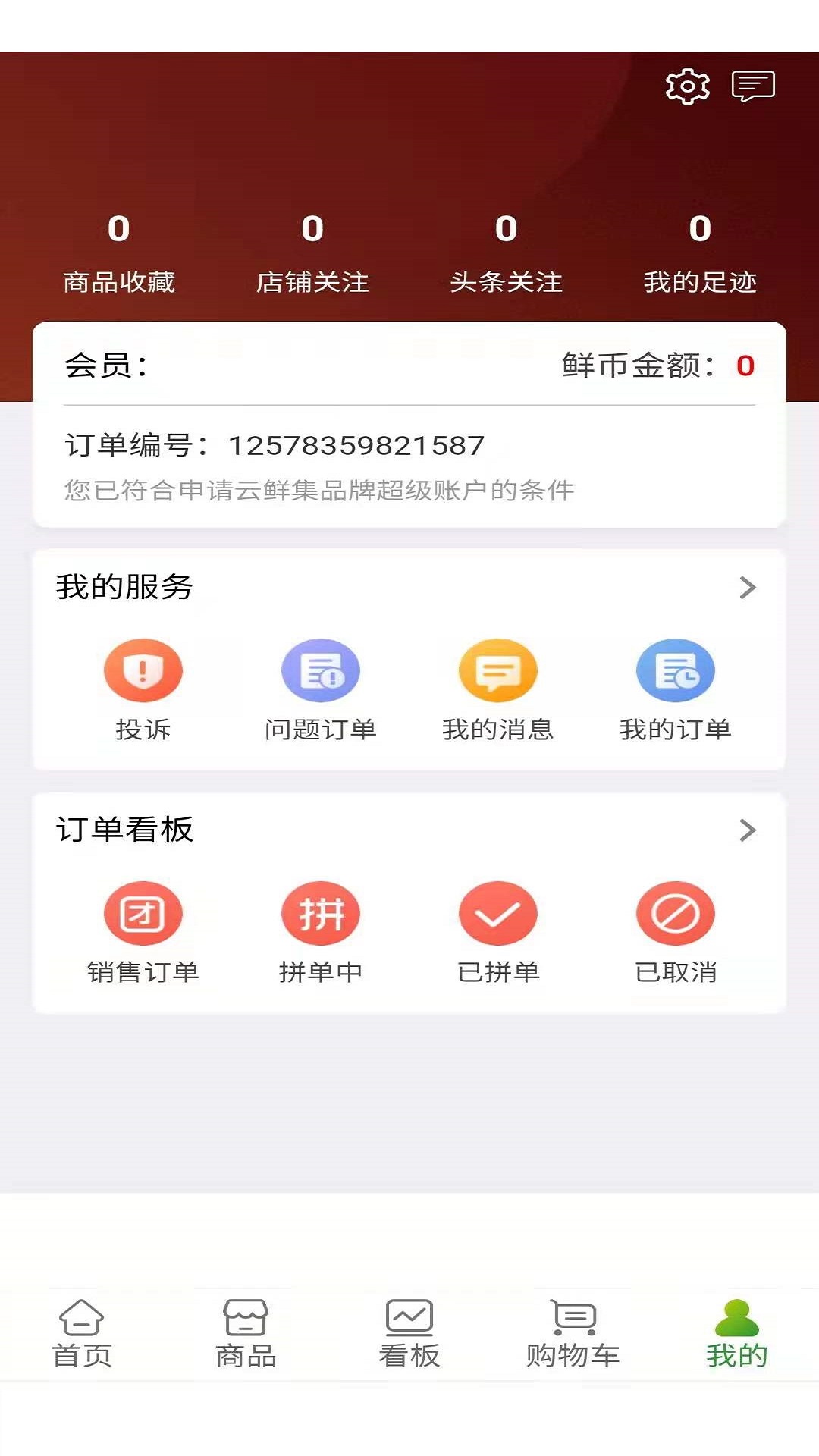Go to the 购物车 shopping cart tab
Screen dimensions: 819x1456
tap(573, 1335)
